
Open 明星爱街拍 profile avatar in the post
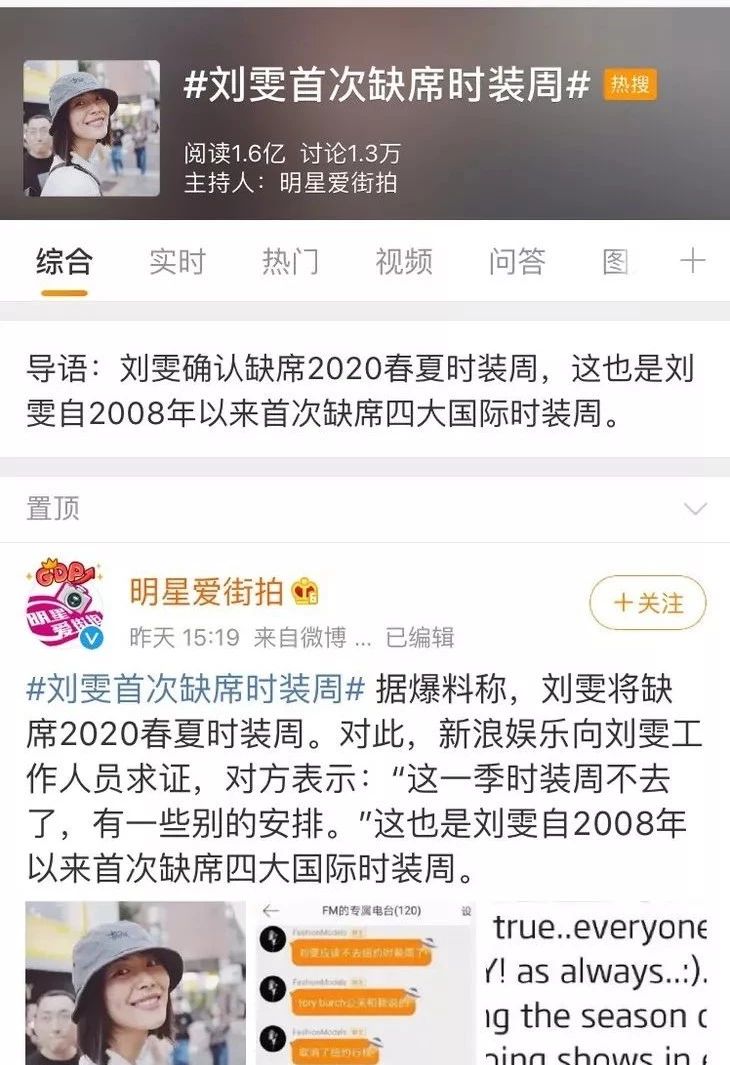click(65, 606)
